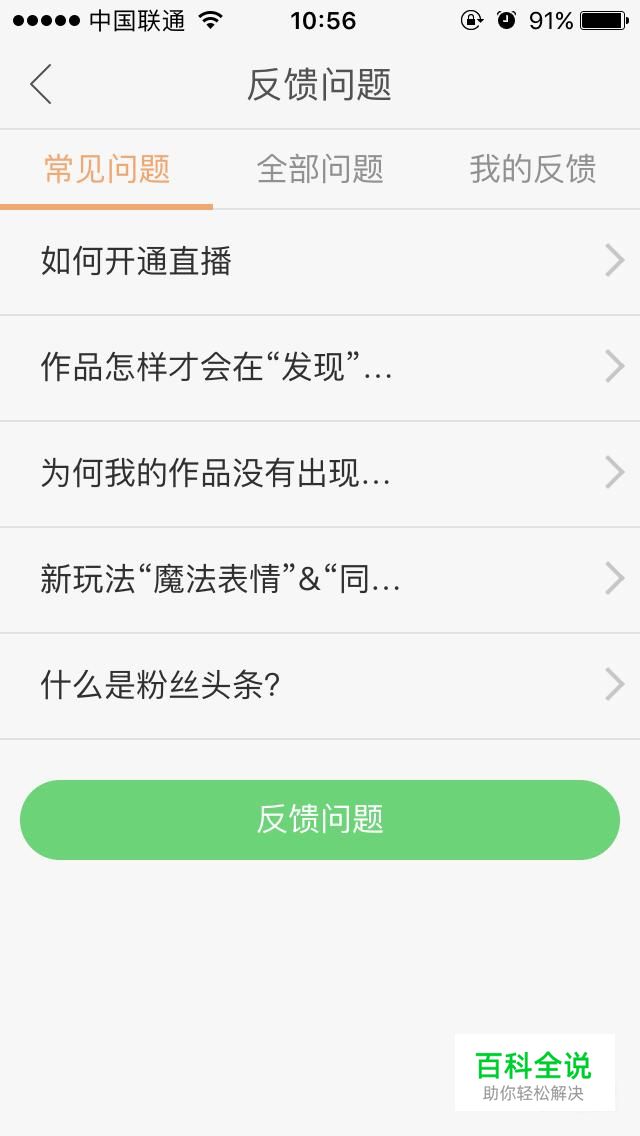Screen dimensions: 640x1136
Task: Open 什么是粉丝头条? question
Action: [x=320, y=686]
